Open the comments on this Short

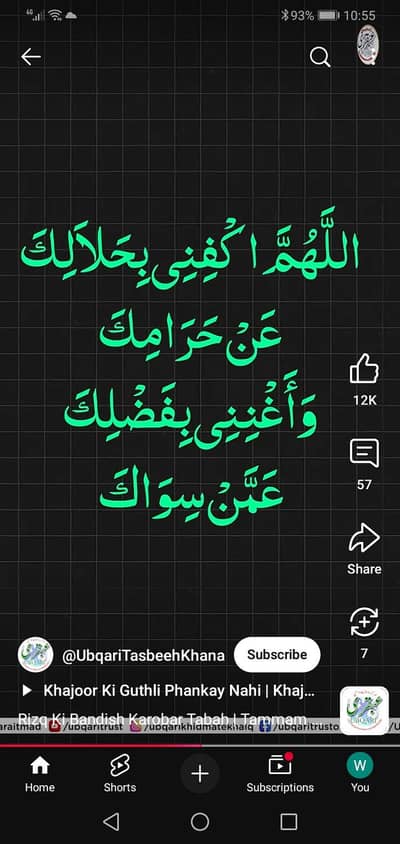coord(364,453)
